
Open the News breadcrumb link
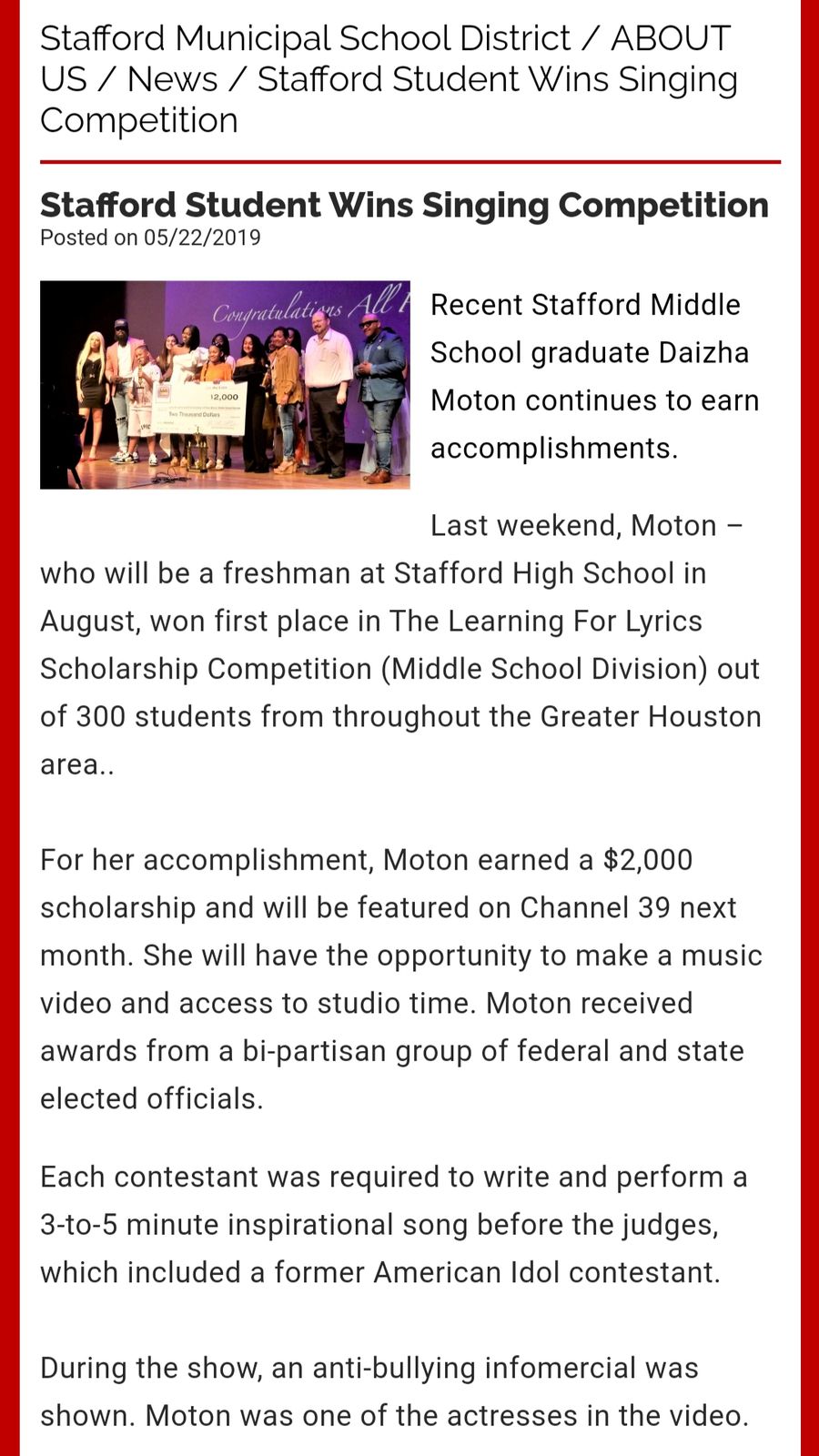(172, 80)
